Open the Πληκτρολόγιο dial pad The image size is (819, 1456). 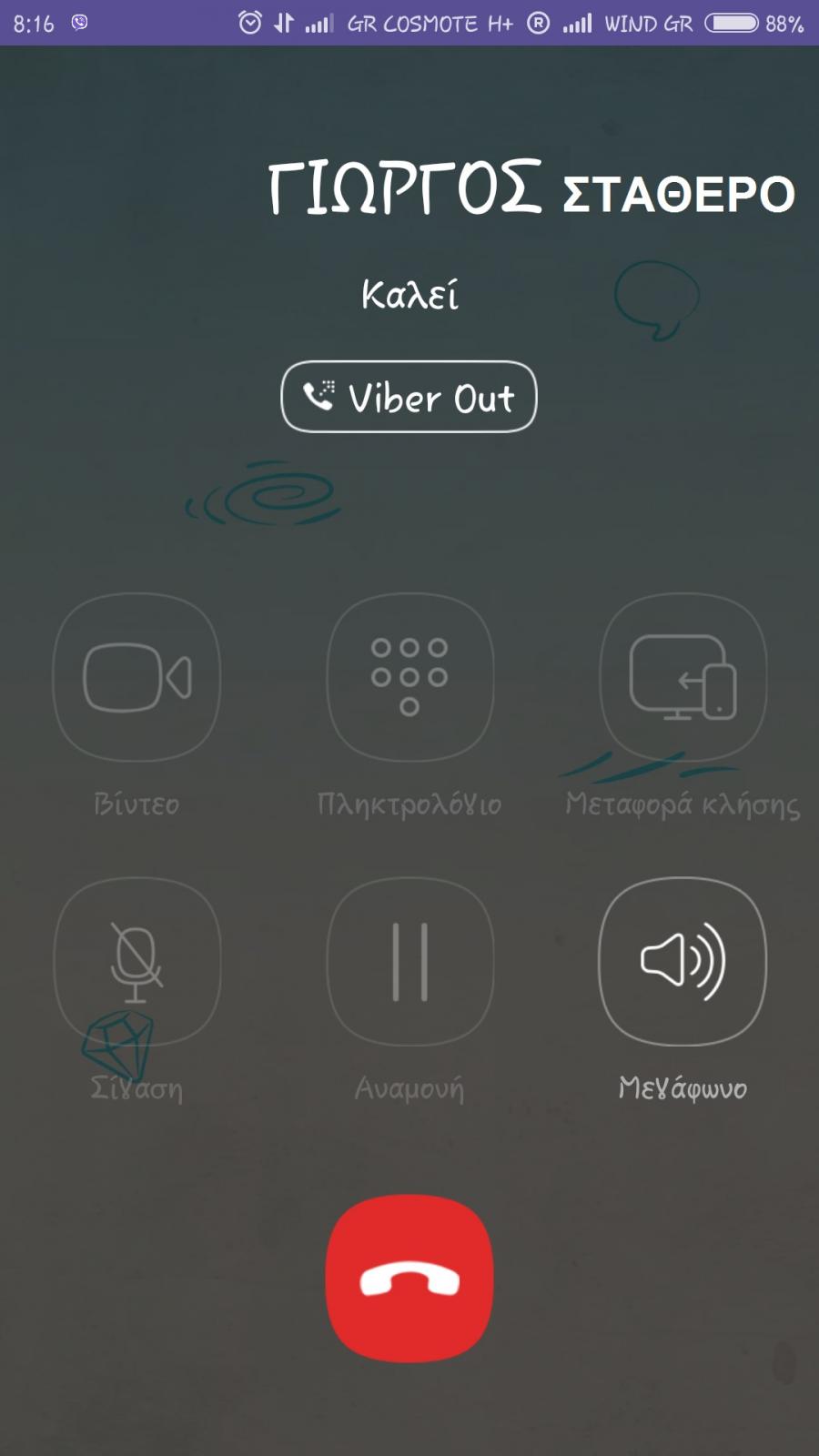point(409,677)
